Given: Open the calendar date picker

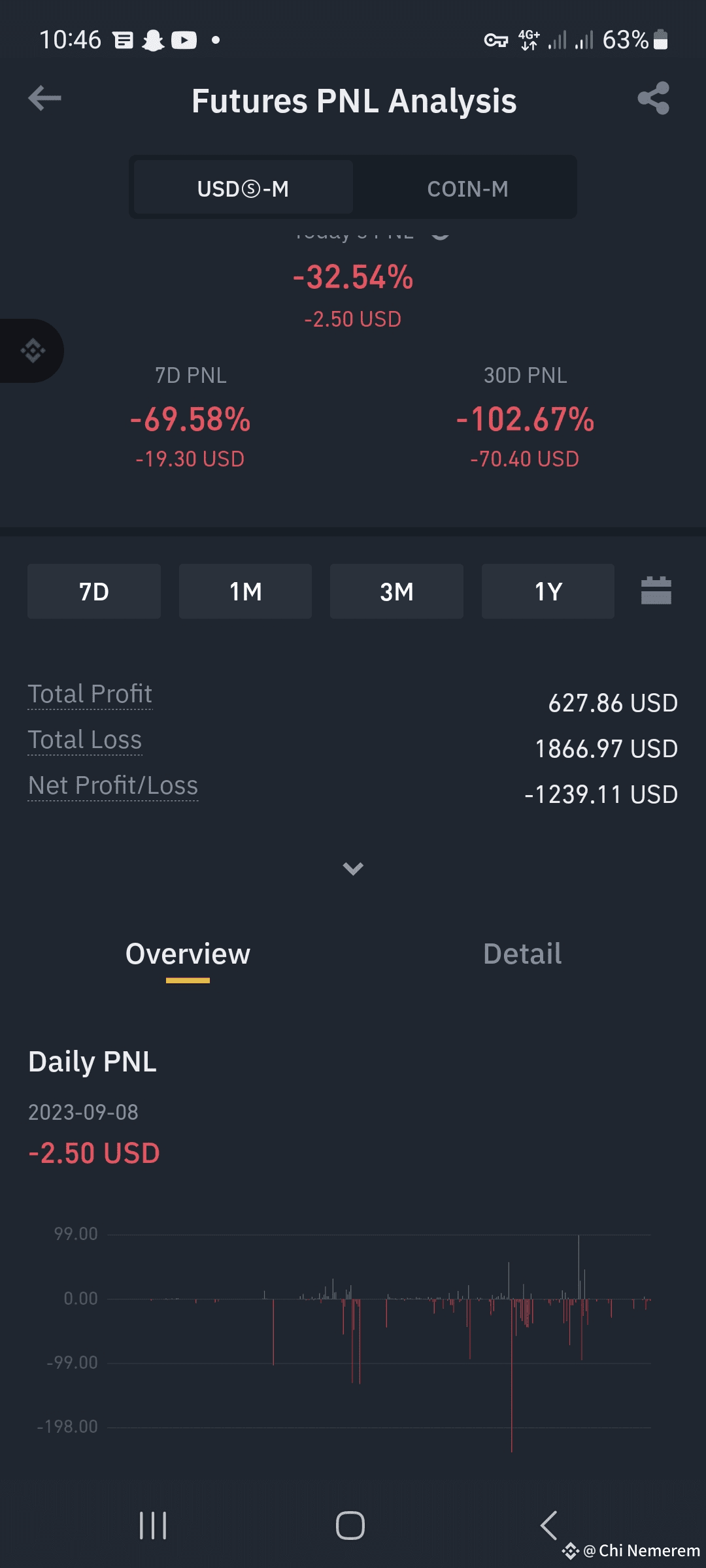Looking at the screenshot, I should [656, 591].
